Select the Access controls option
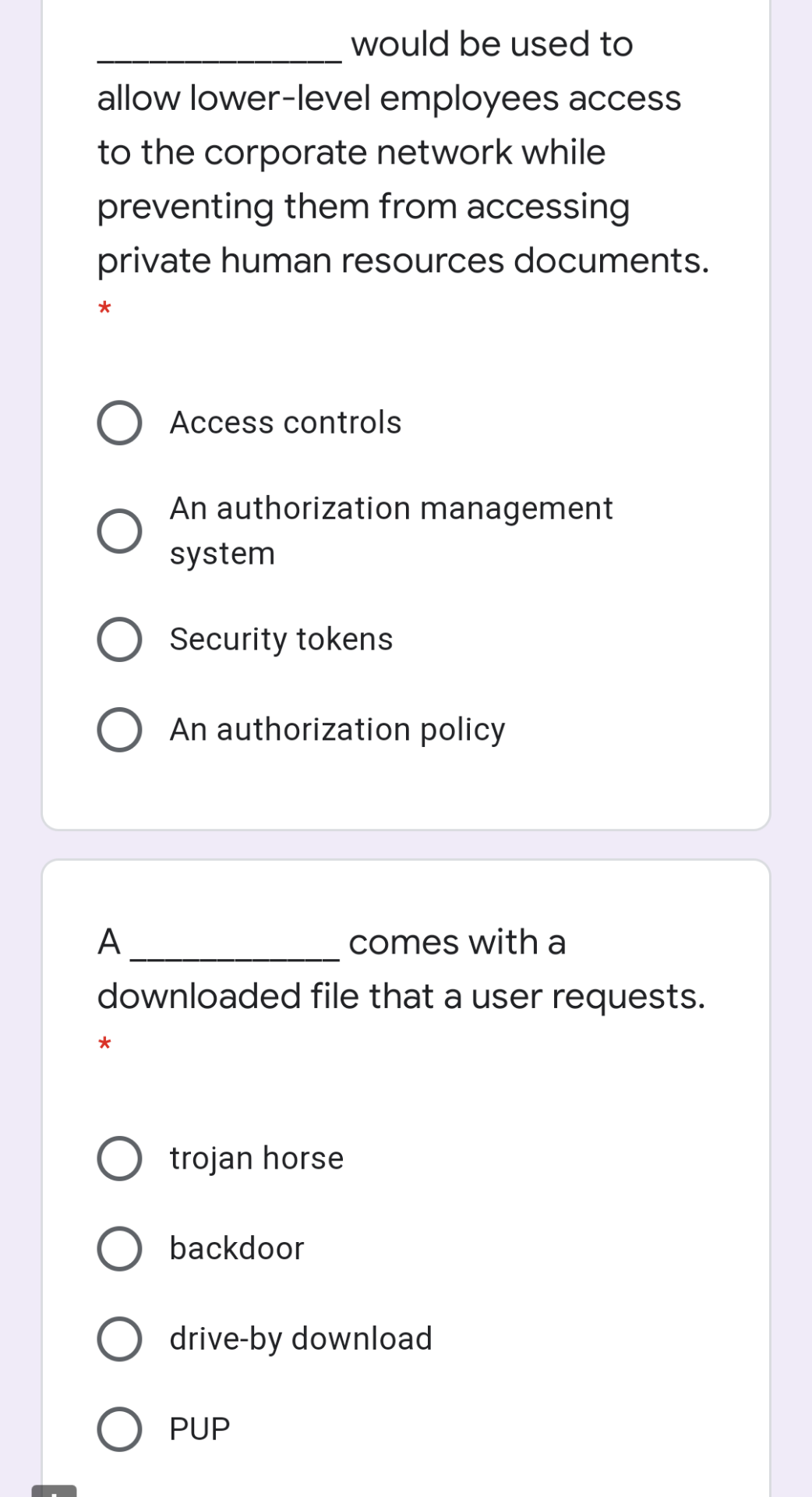Viewport: 812px width, 1497px height. tap(119, 423)
